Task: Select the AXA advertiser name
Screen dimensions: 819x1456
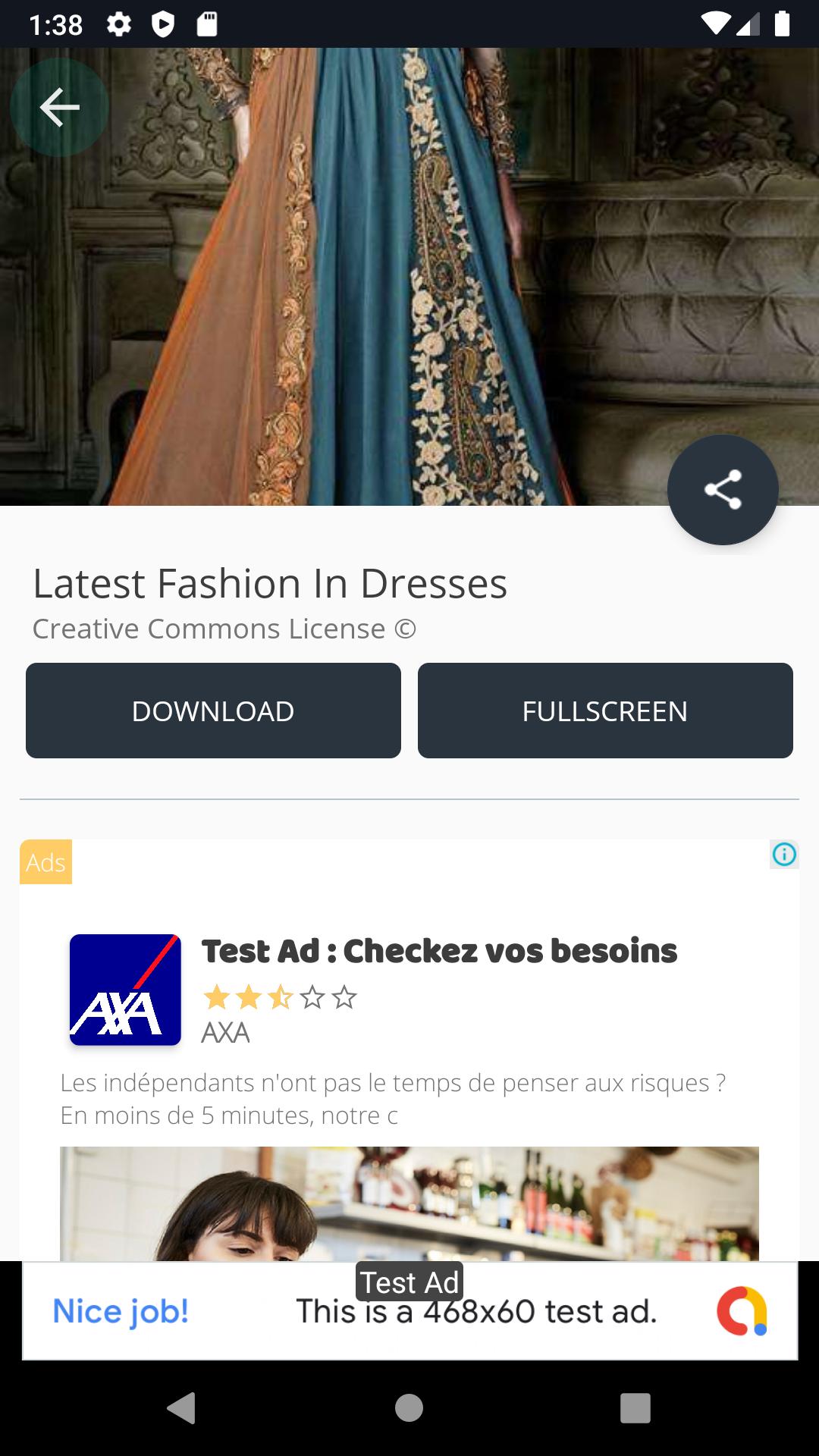Action: [x=225, y=1031]
